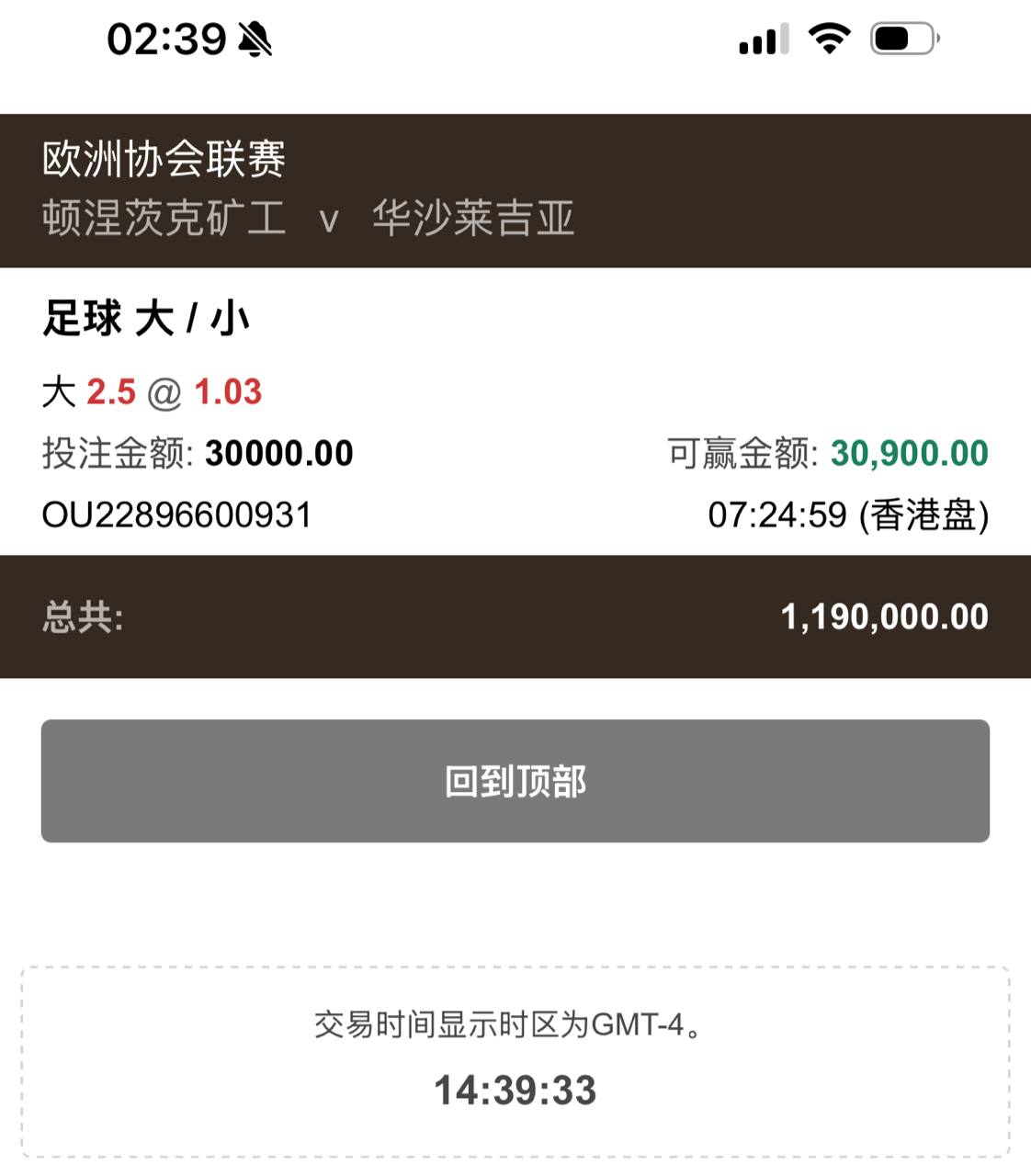The height and width of the screenshot is (1176, 1031).
Task: Tap the 回到顶部 button
Action: click(515, 781)
